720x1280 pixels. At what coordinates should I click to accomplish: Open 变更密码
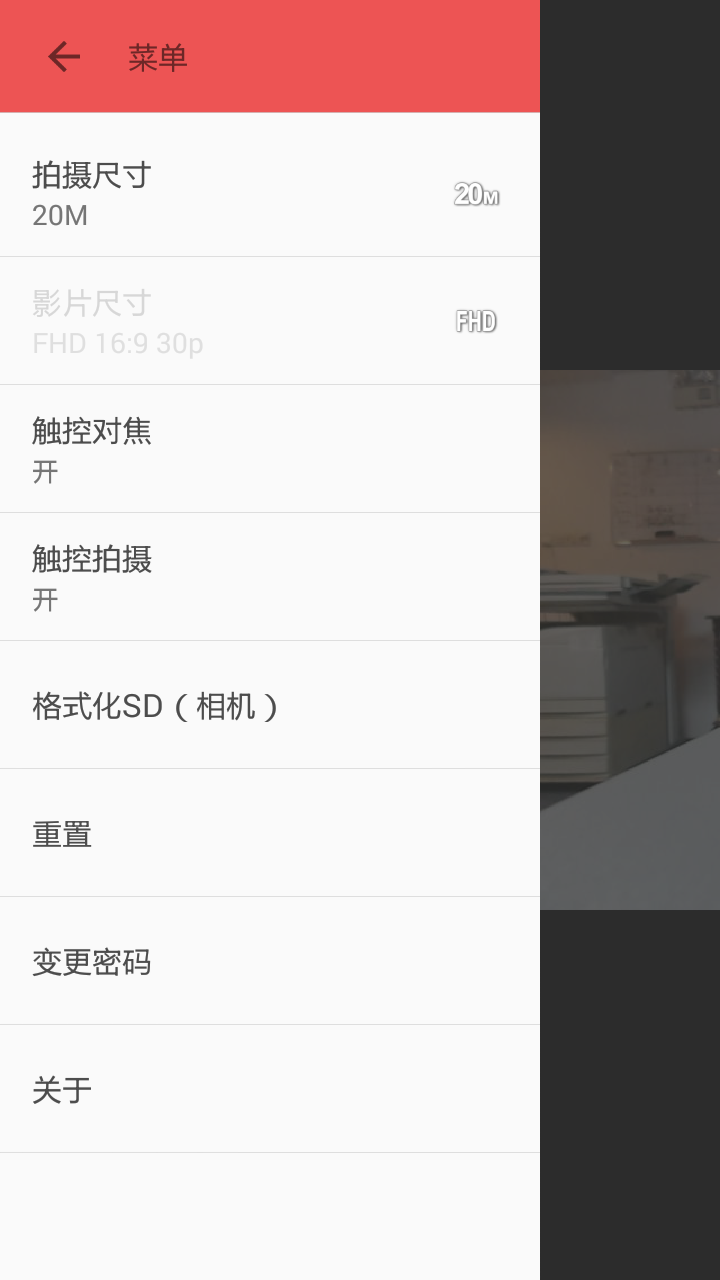click(x=270, y=962)
